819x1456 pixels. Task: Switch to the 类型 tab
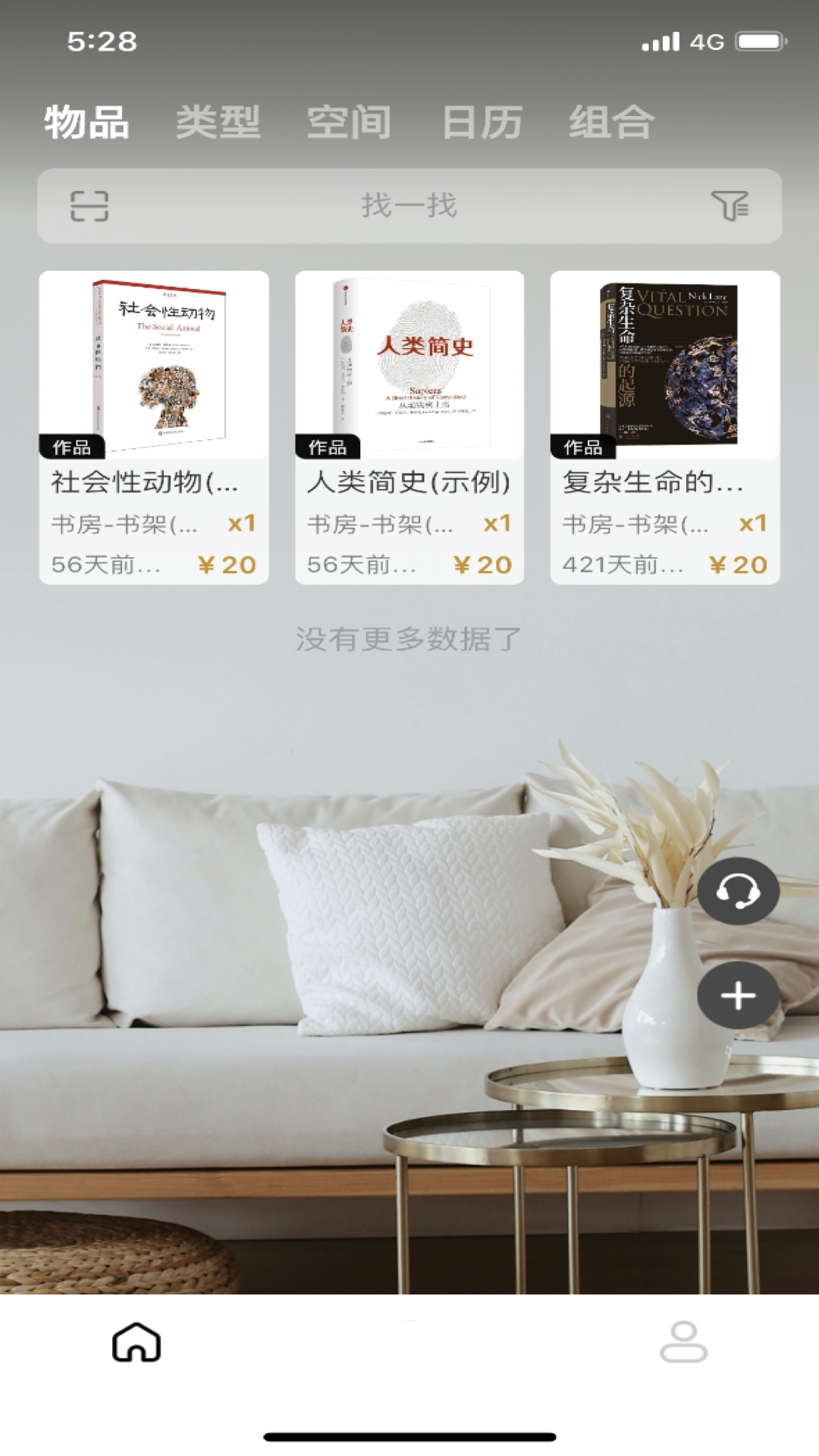click(218, 122)
